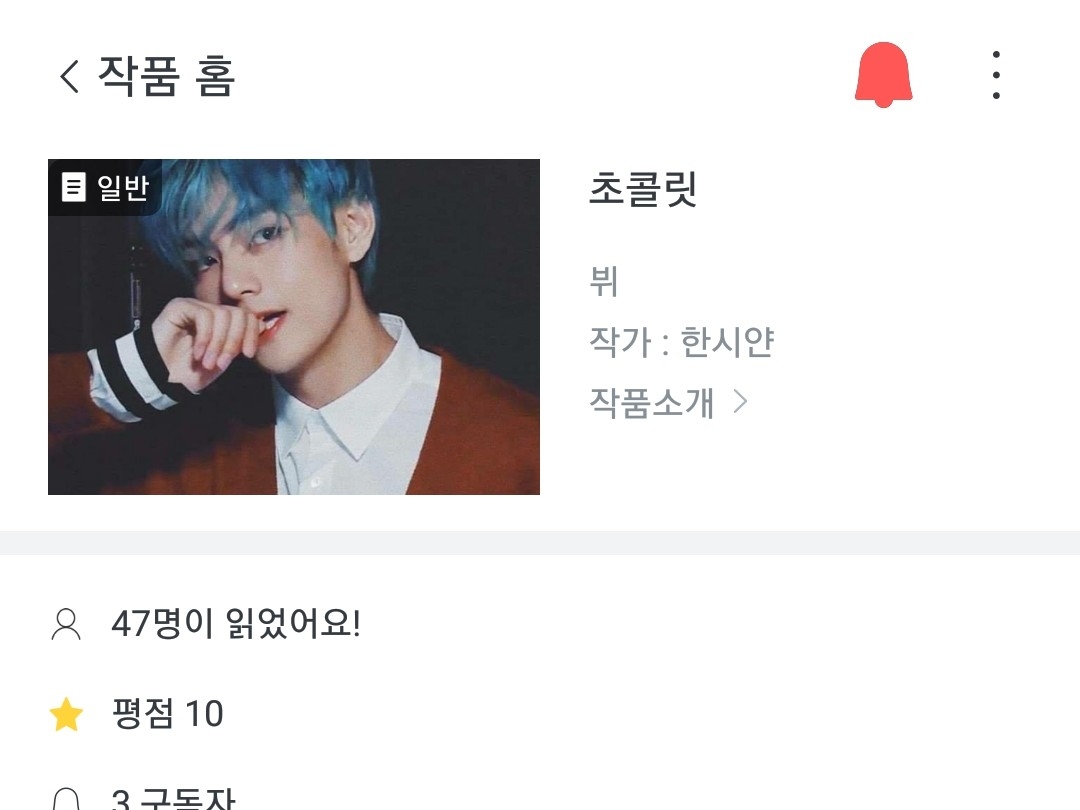Go back from 작품 홈 page

coord(69,76)
